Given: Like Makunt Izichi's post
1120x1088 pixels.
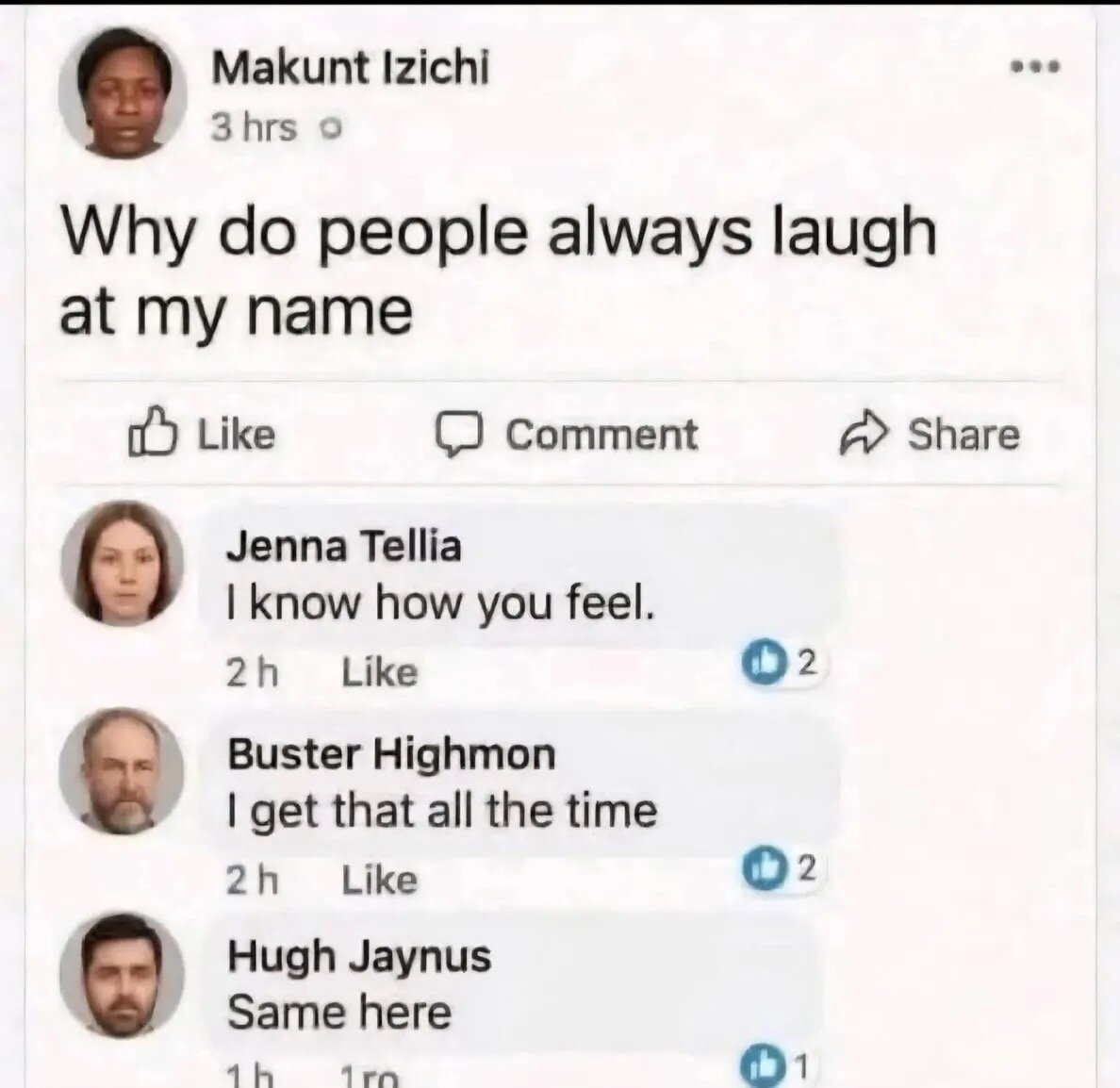Looking at the screenshot, I should tap(202, 435).
